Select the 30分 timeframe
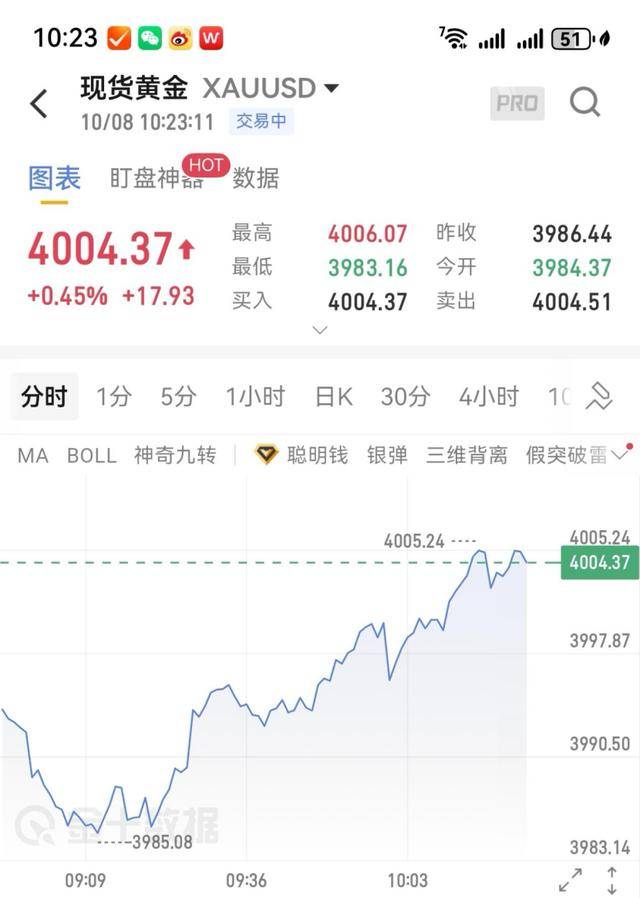The image size is (640, 898). tap(404, 397)
